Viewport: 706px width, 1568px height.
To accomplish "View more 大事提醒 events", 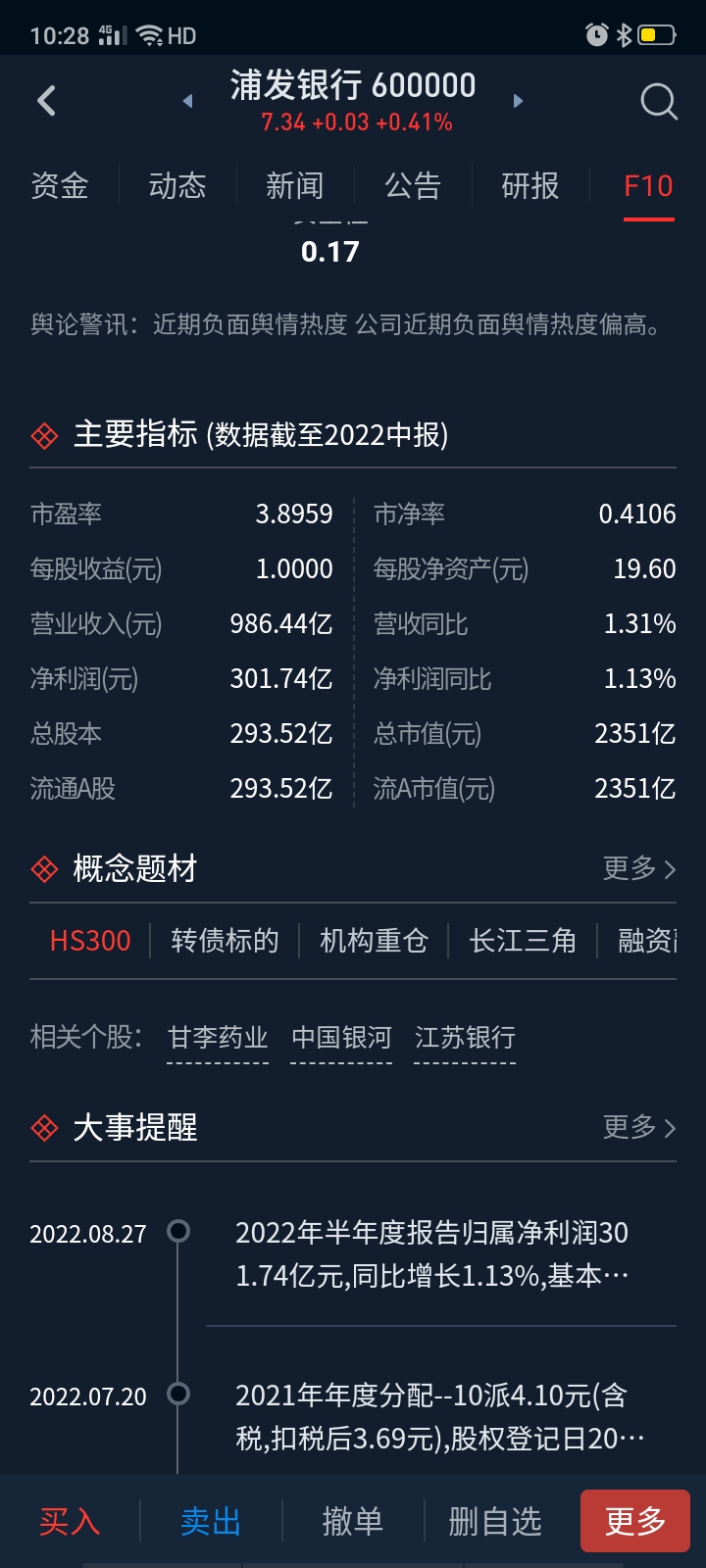I will click(x=638, y=1127).
